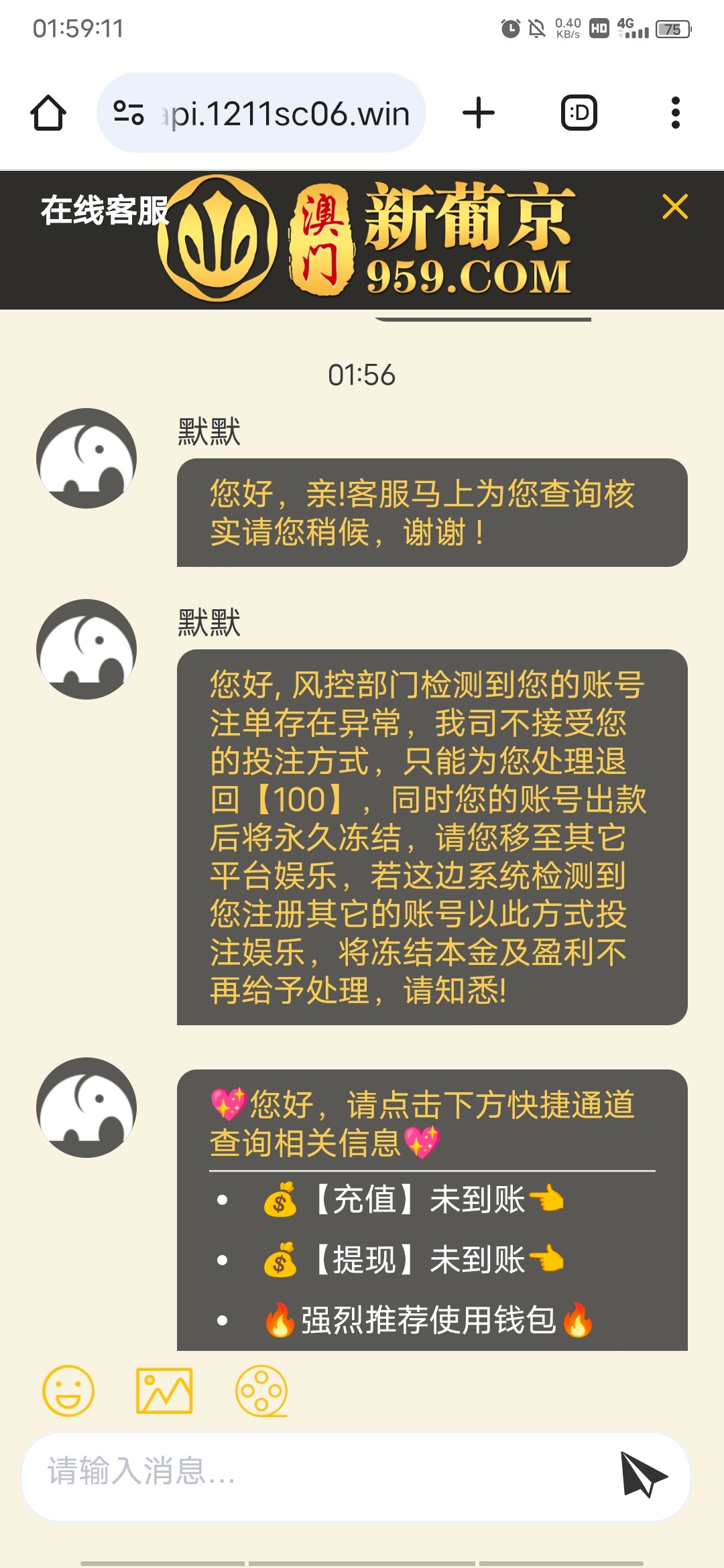The height and width of the screenshot is (1568, 724).
Task: Open a new browser tab with the plus icon
Action: pos(478,112)
